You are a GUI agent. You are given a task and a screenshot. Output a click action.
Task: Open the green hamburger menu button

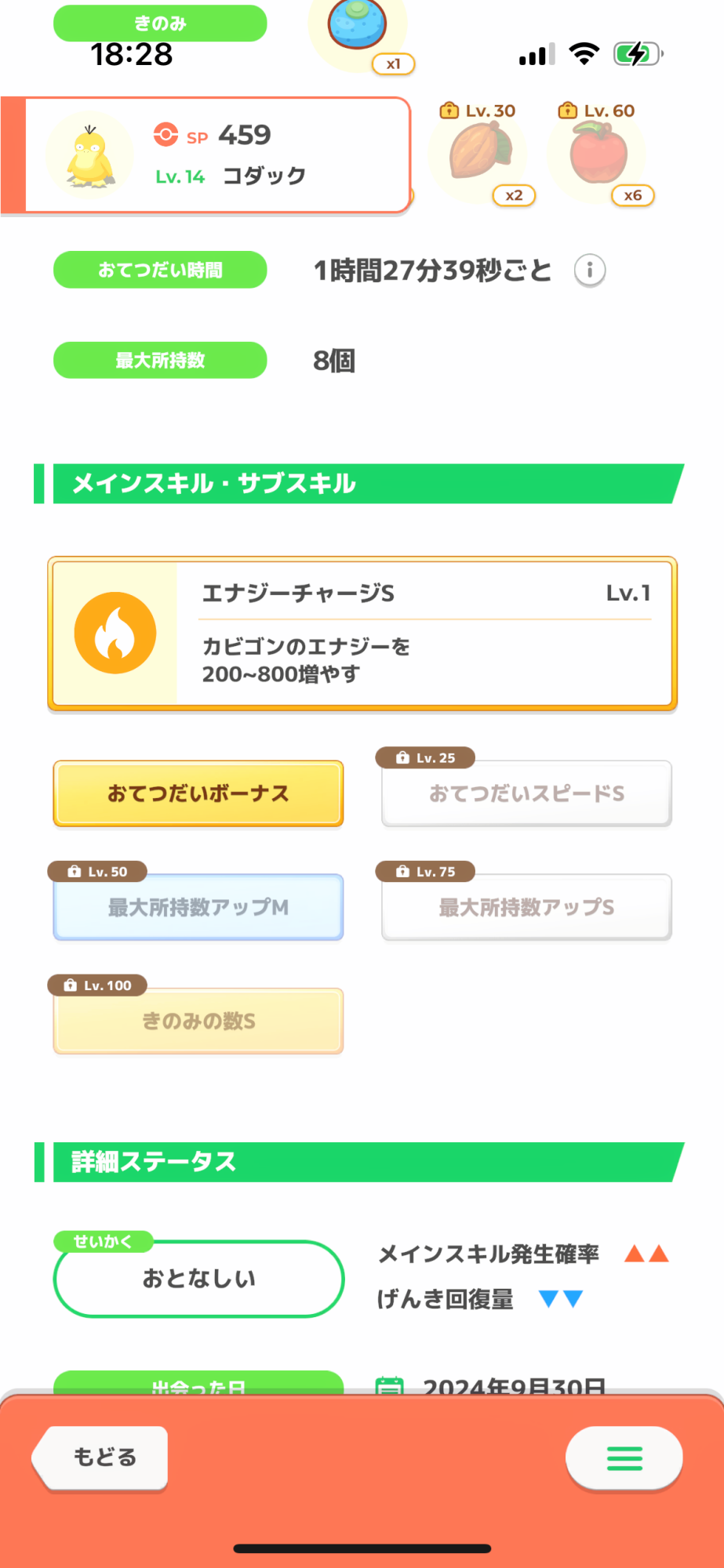pyautogui.click(x=624, y=1458)
